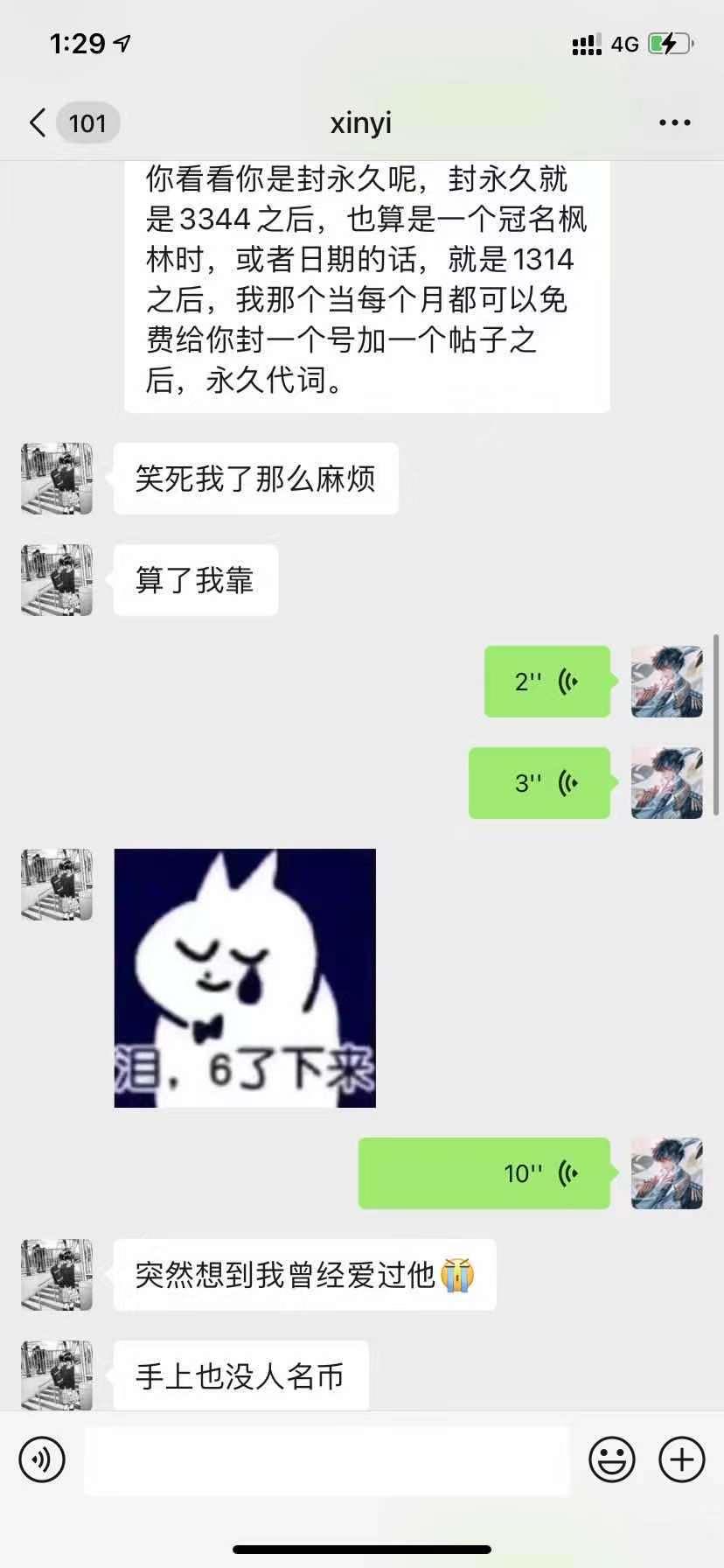
Task: Play the 10'' voice message
Action: pos(484,1173)
